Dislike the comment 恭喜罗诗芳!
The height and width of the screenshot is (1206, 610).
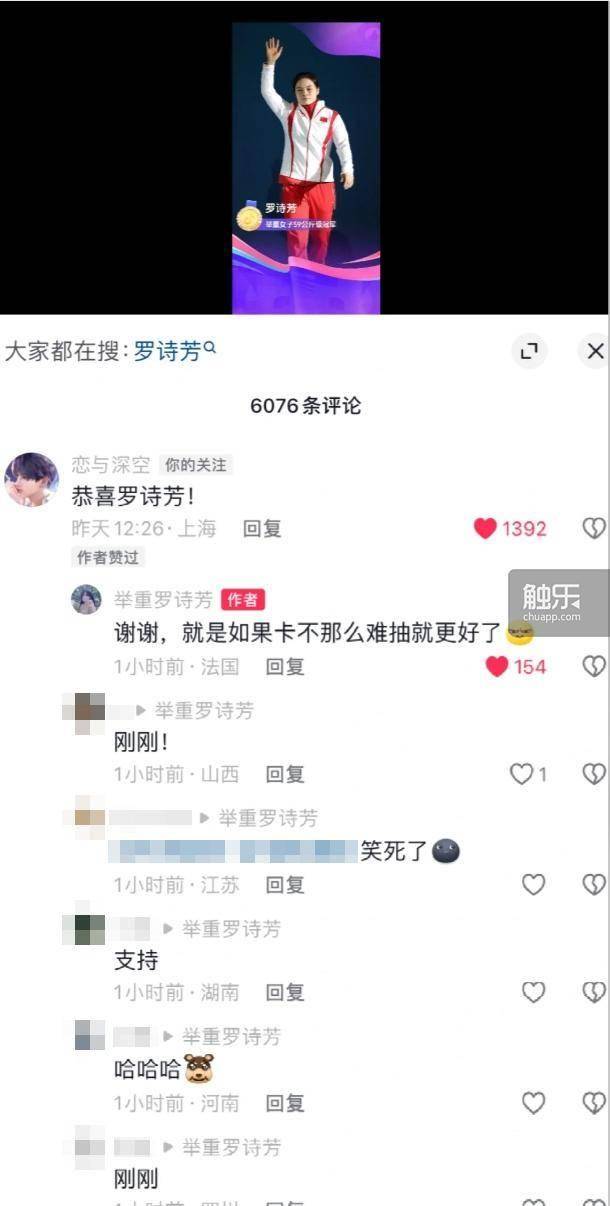coord(594,528)
